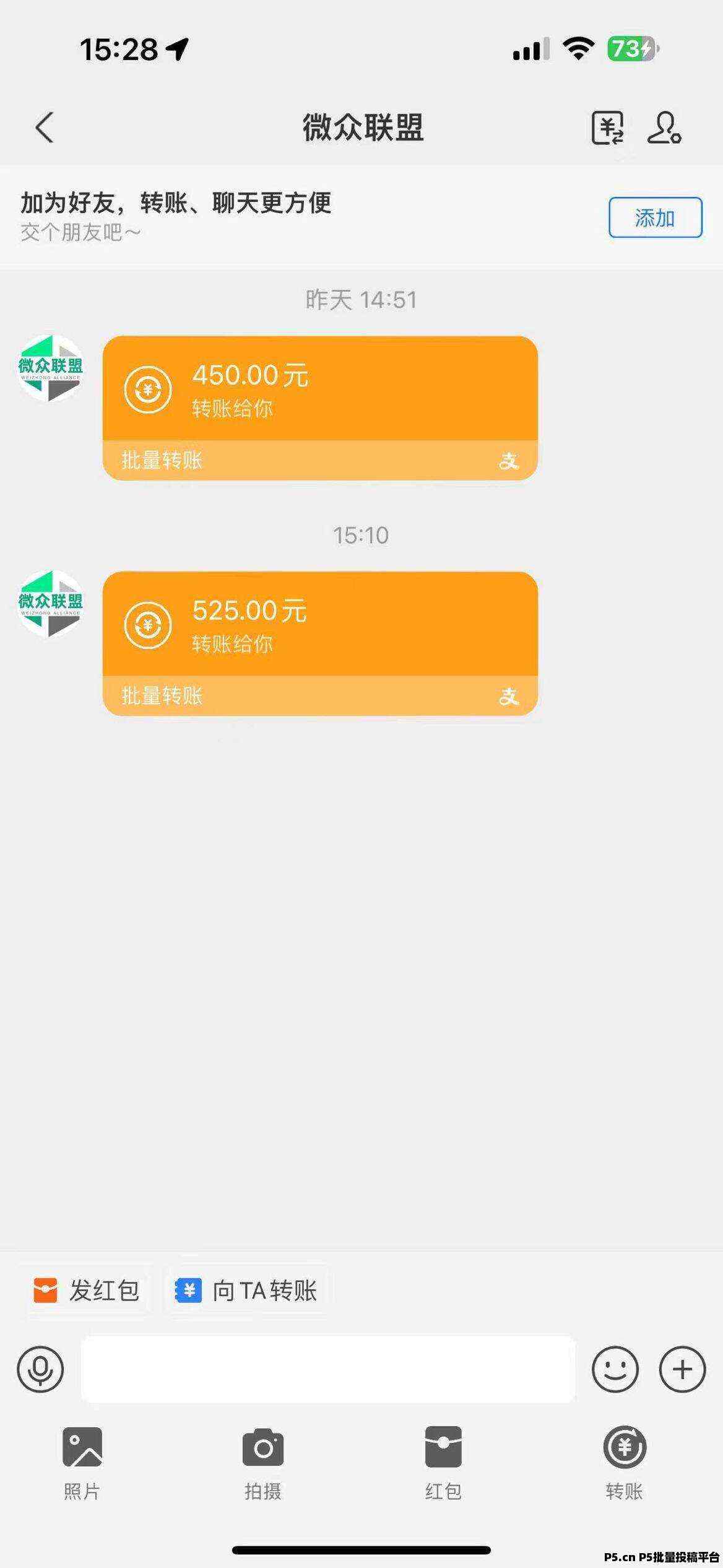Screen dimensions: 723x1568
Task: Select 转账 in bottom panel
Action: pyautogui.click(x=624, y=1462)
